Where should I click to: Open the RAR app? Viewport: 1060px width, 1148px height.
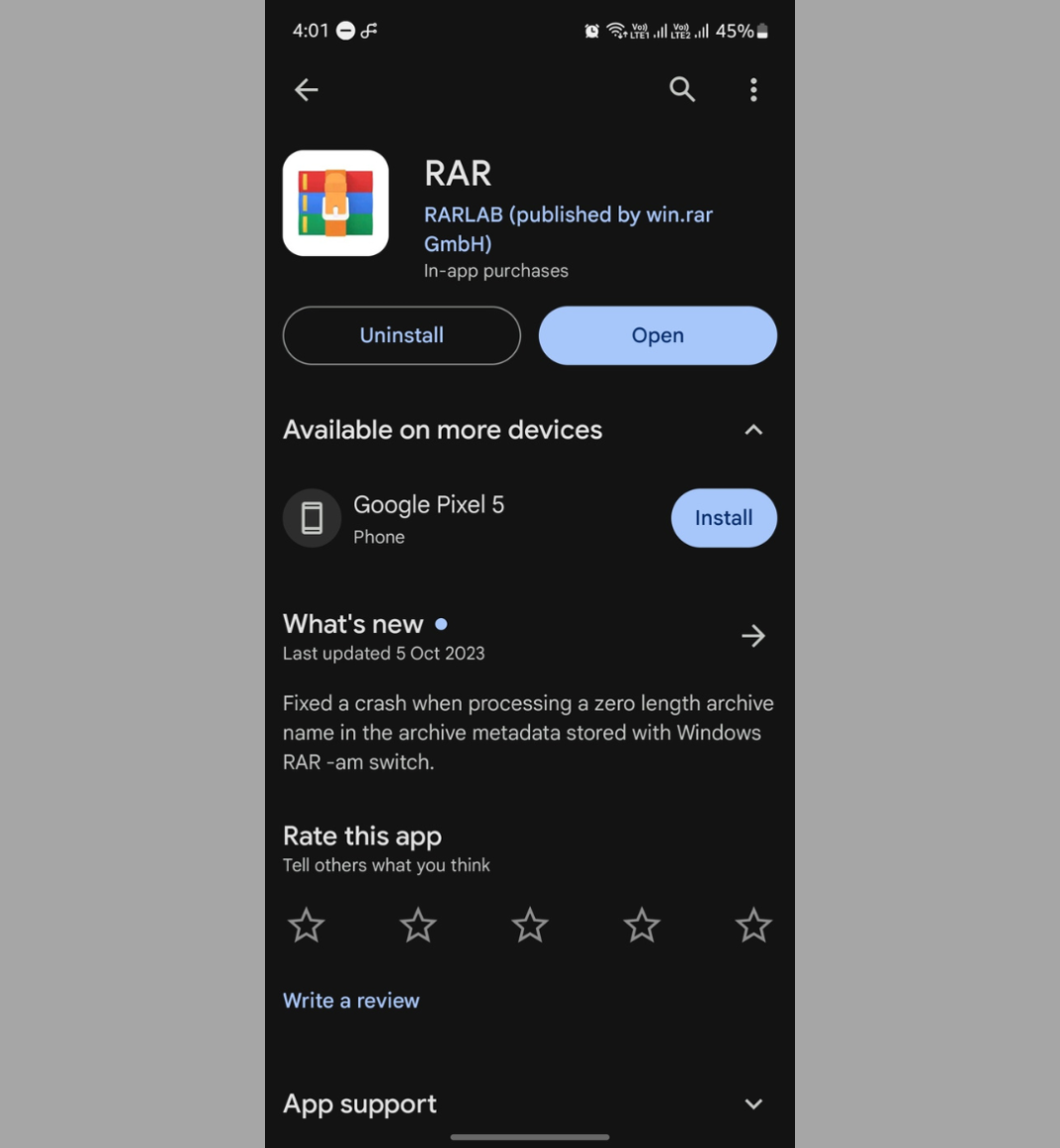coord(657,335)
